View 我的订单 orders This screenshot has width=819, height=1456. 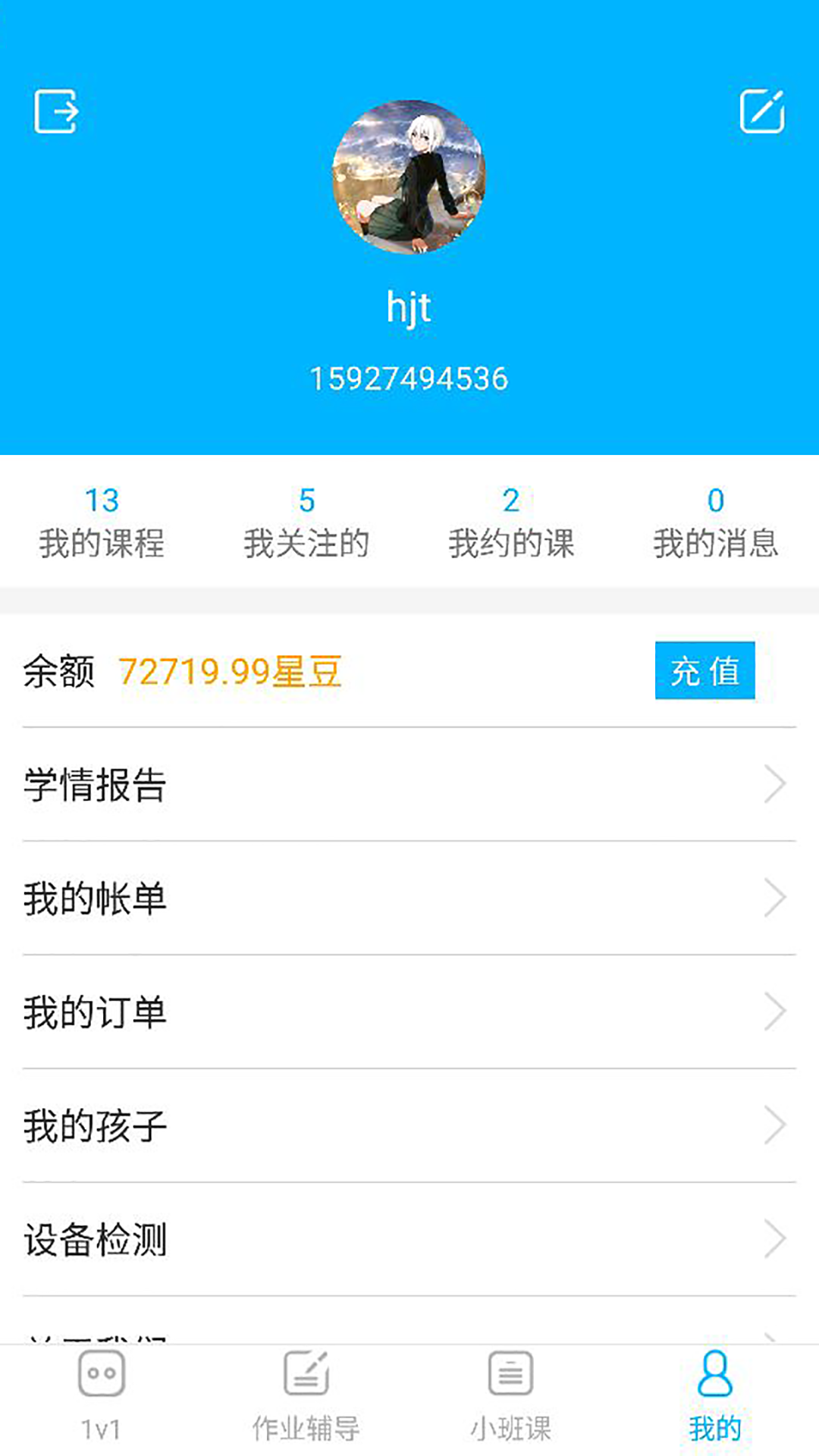[x=409, y=1012]
